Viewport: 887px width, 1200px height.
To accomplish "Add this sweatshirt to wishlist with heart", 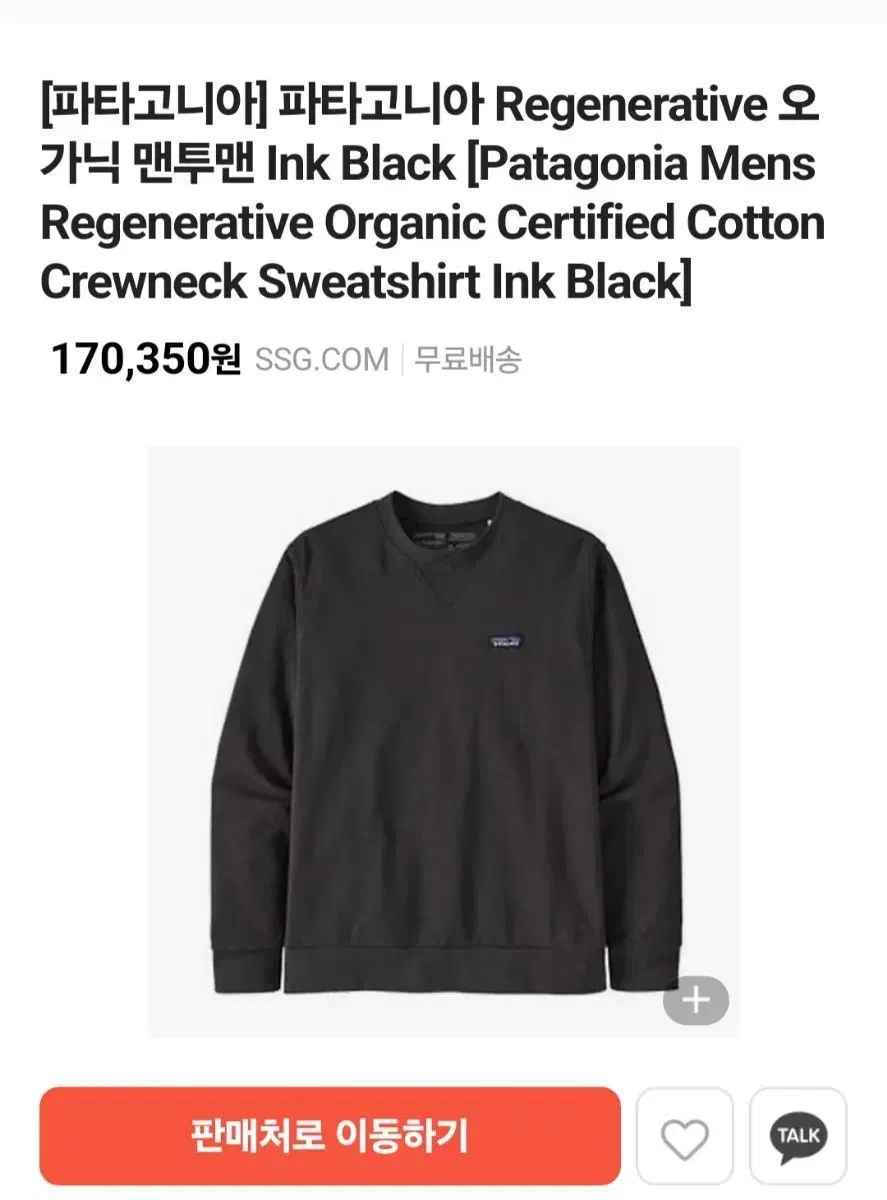I will coord(685,1137).
